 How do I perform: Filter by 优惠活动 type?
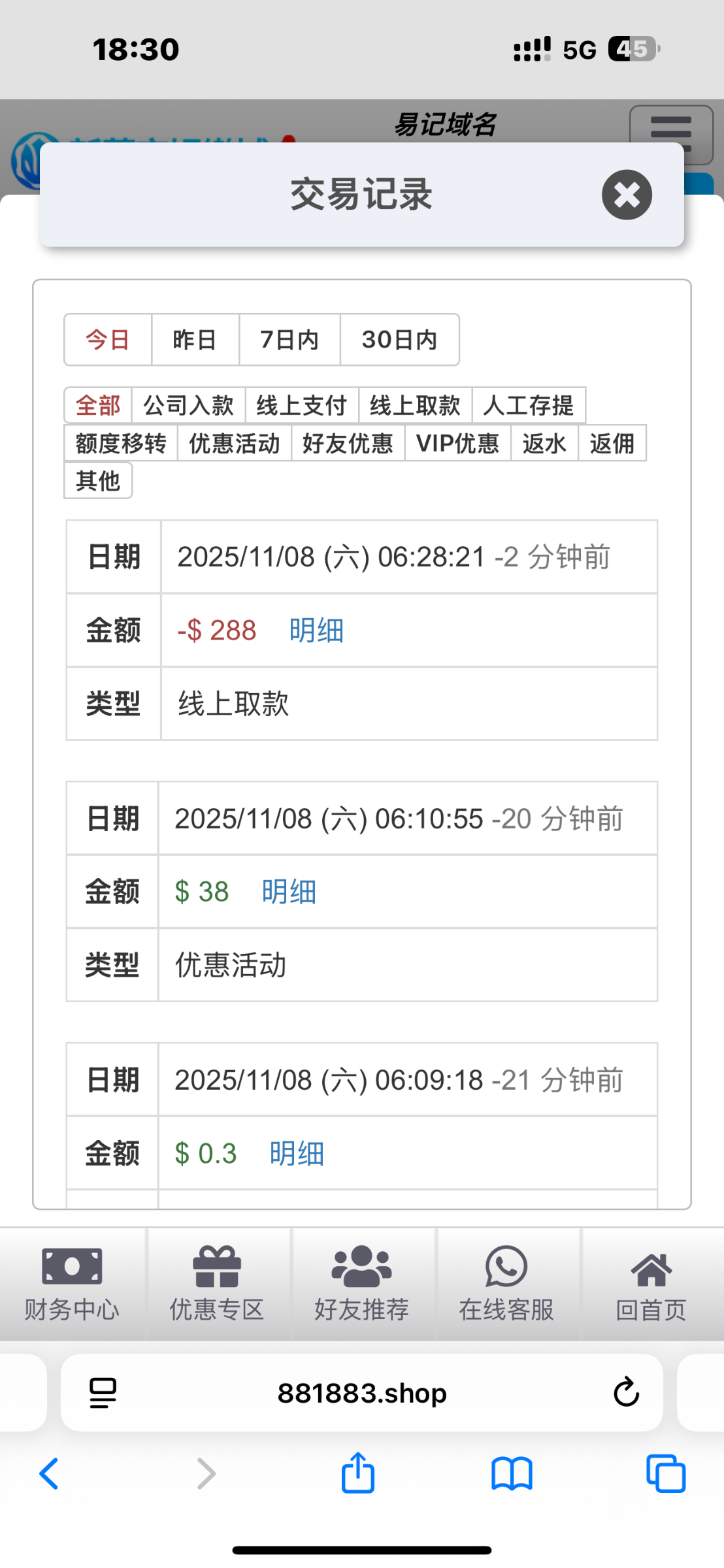tap(234, 444)
